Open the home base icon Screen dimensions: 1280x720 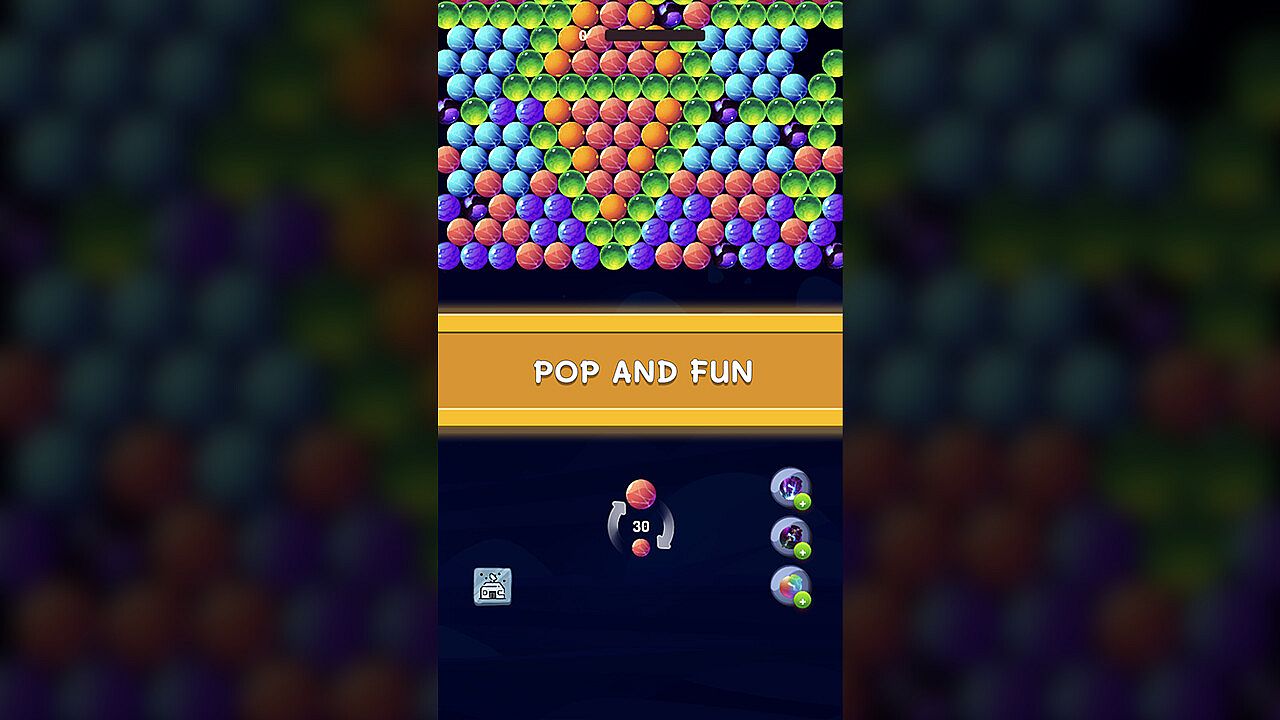[492, 587]
